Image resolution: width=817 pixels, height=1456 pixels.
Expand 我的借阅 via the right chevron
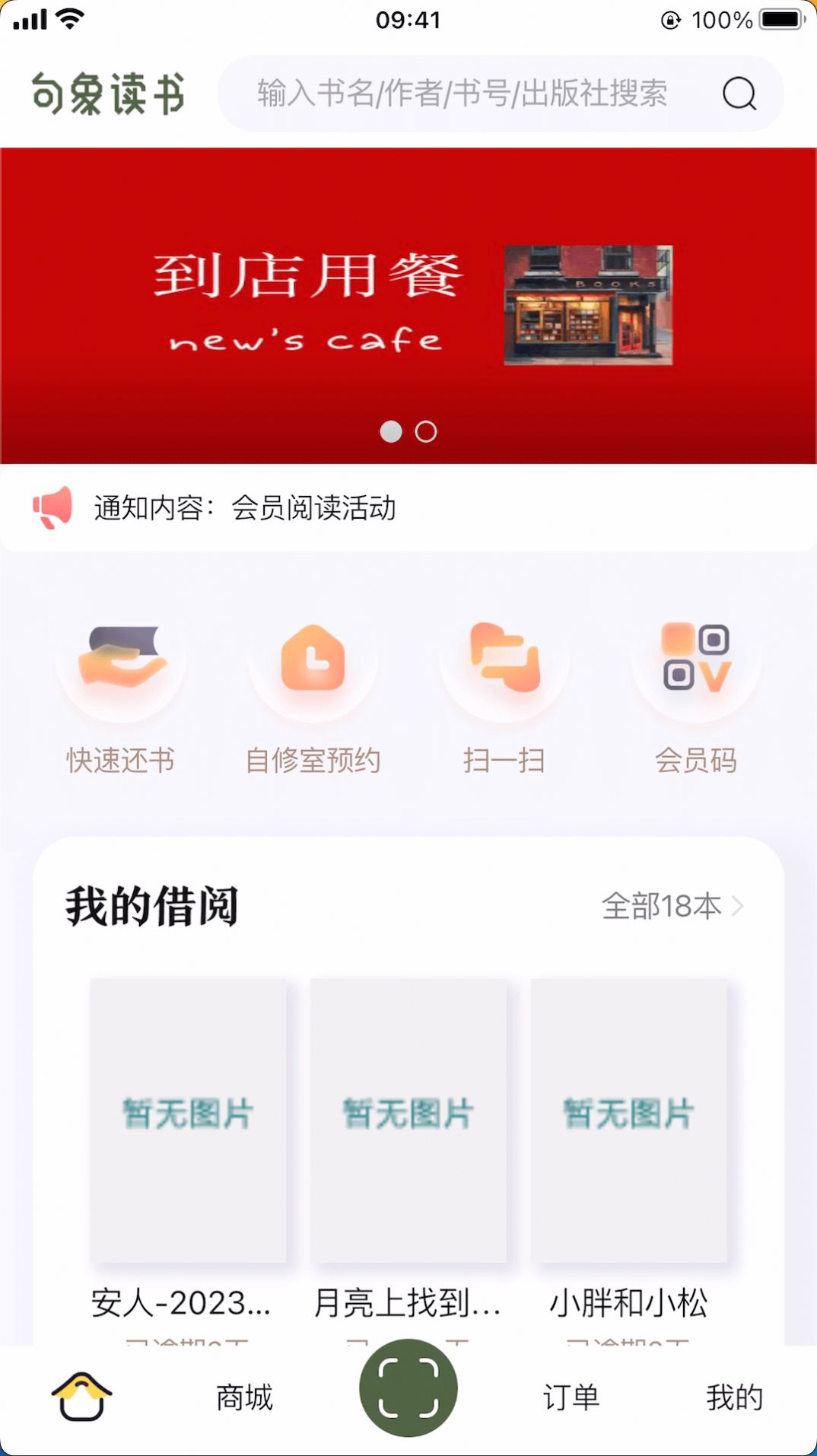click(x=739, y=906)
